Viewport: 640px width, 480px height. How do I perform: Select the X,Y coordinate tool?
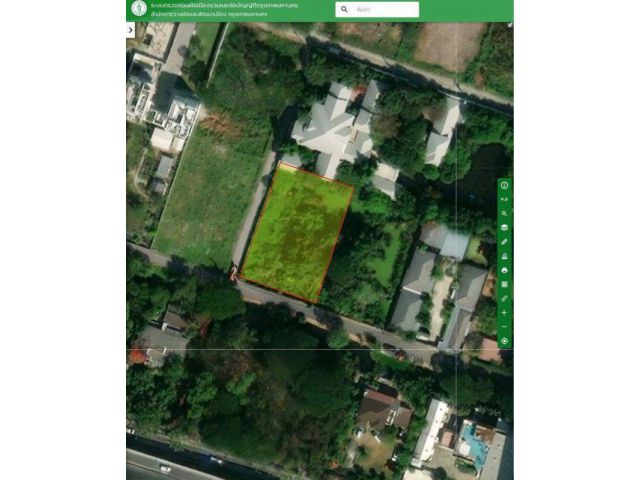click(x=504, y=199)
